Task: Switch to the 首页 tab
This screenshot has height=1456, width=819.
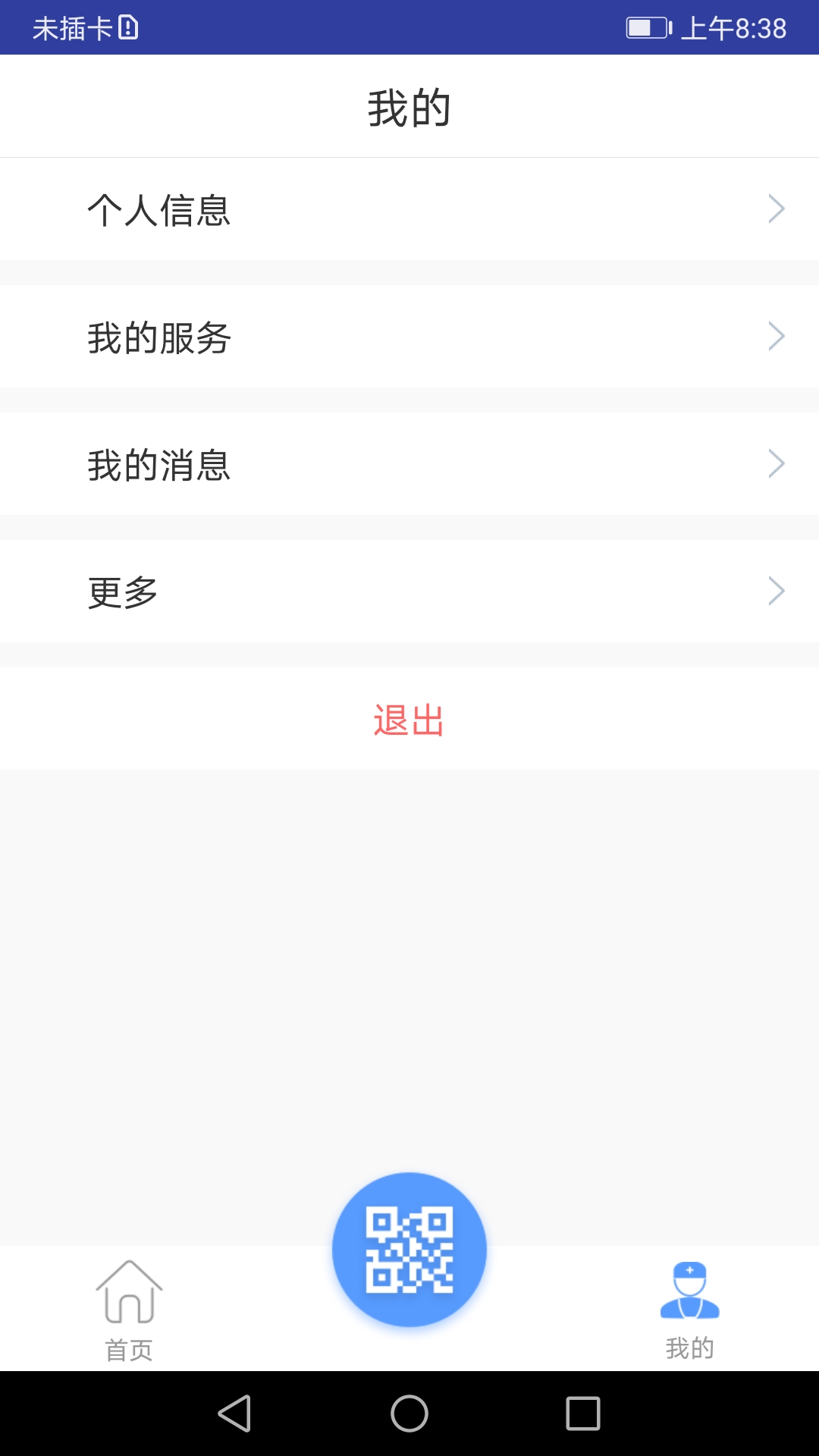Action: pos(129,1310)
